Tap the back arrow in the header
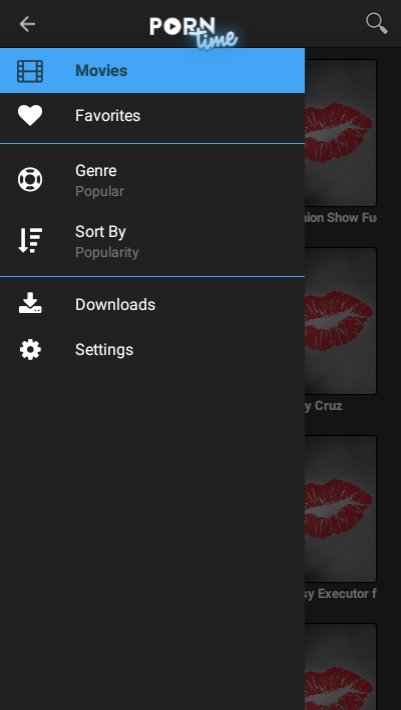This screenshot has width=401, height=710. pyautogui.click(x=27, y=24)
